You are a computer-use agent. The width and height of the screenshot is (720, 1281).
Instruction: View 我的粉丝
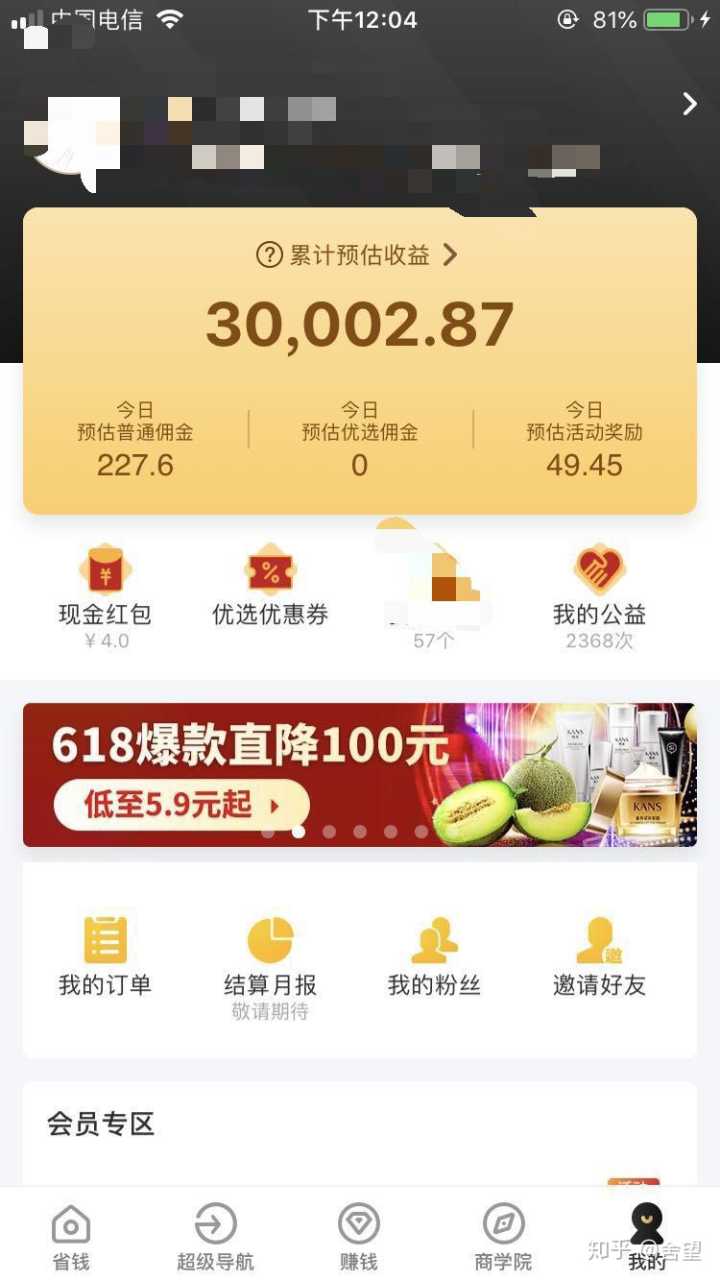click(x=434, y=955)
